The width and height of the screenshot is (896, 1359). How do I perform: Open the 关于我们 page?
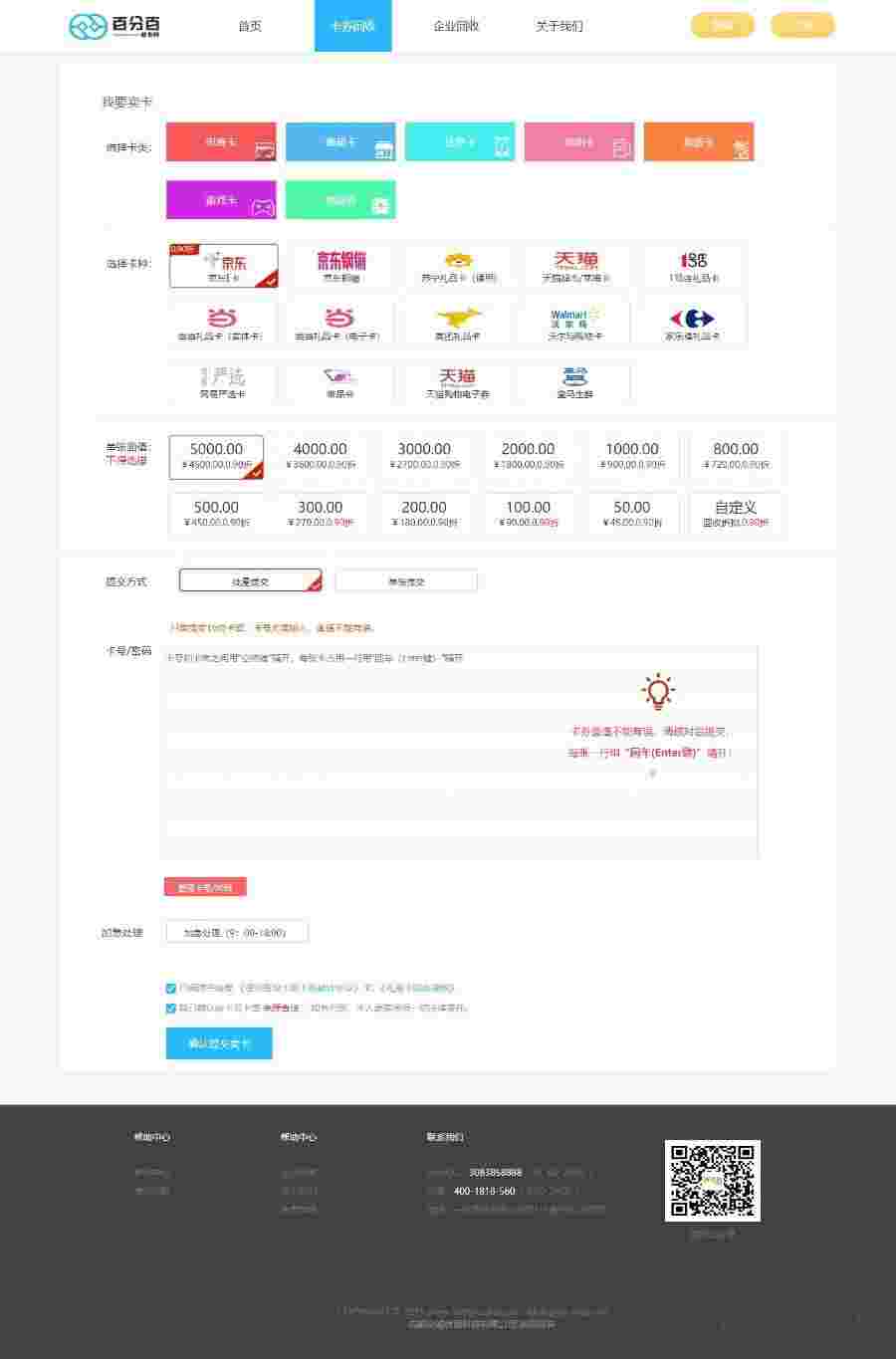coord(559,26)
